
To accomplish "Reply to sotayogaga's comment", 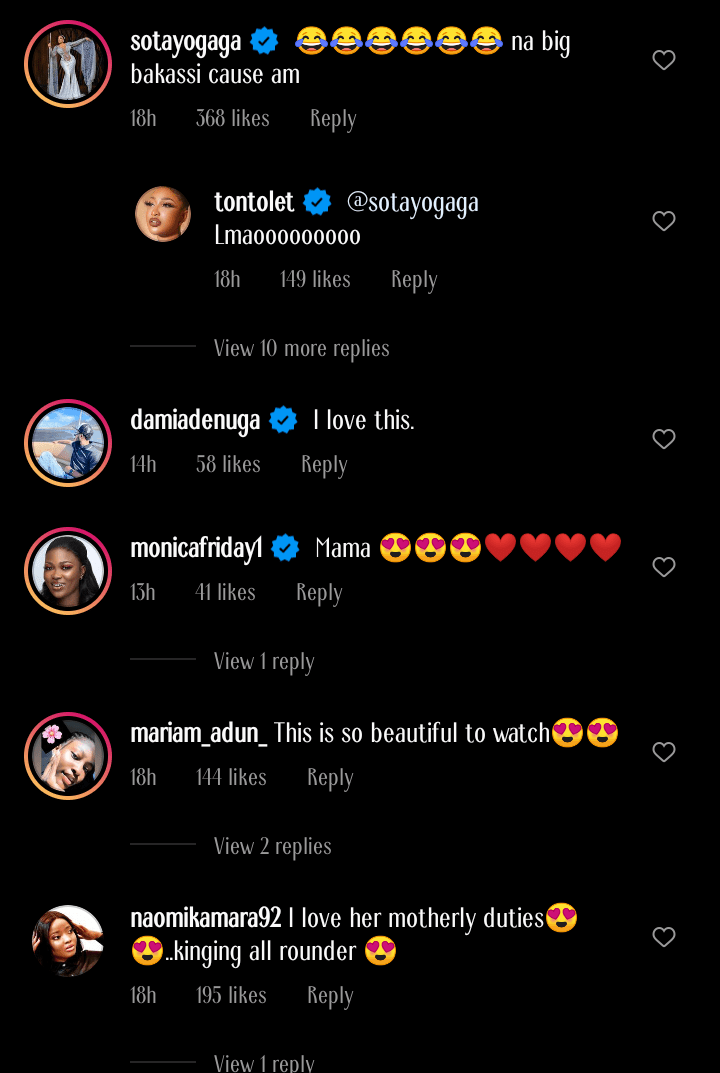I will tap(333, 119).
